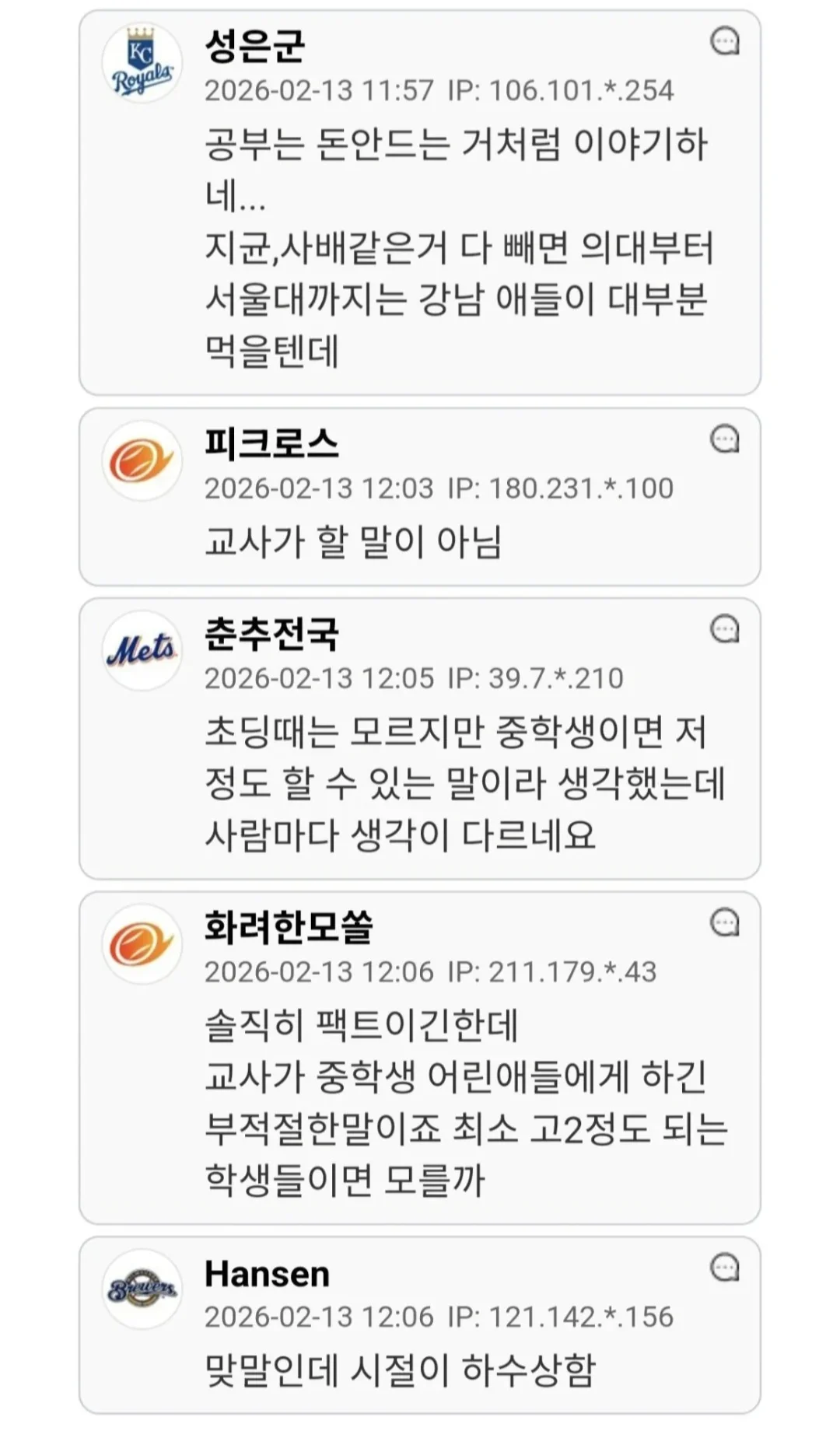Open 성은군's user profile

pyautogui.click(x=254, y=47)
